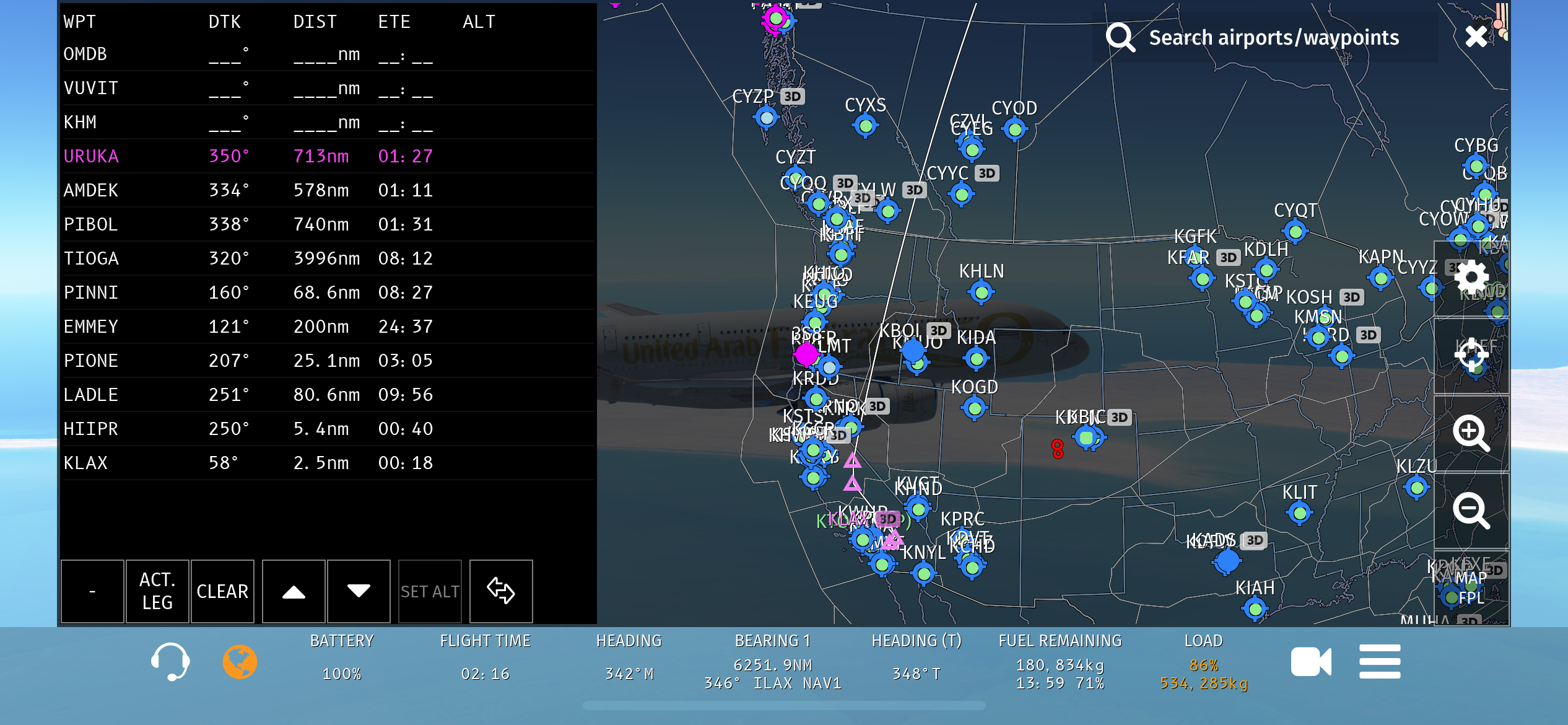This screenshot has height=725, width=1568.
Task: Move selected waypoint up
Action: (294, 591)
